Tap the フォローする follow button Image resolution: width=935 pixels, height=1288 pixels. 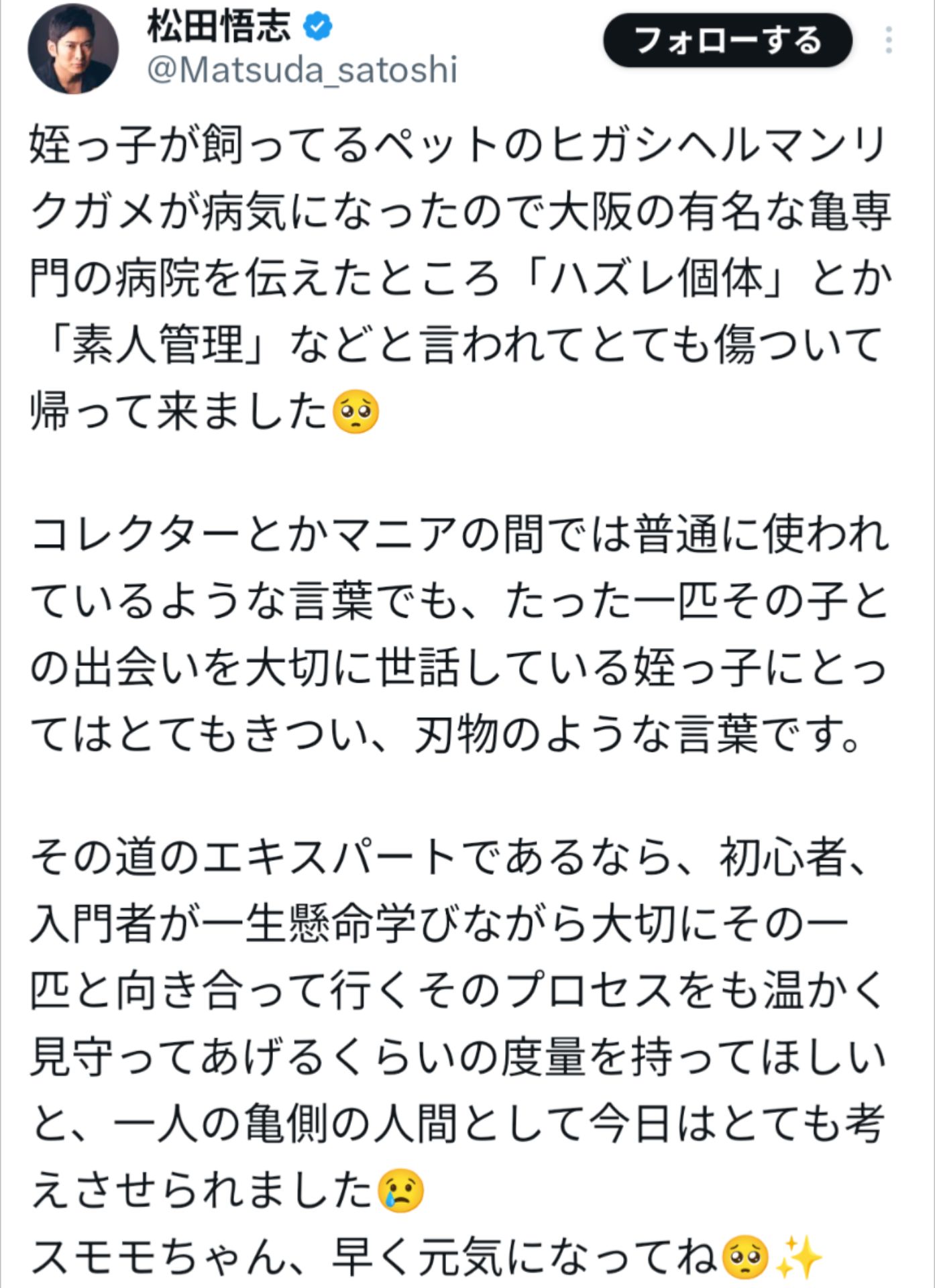point(728,40)
